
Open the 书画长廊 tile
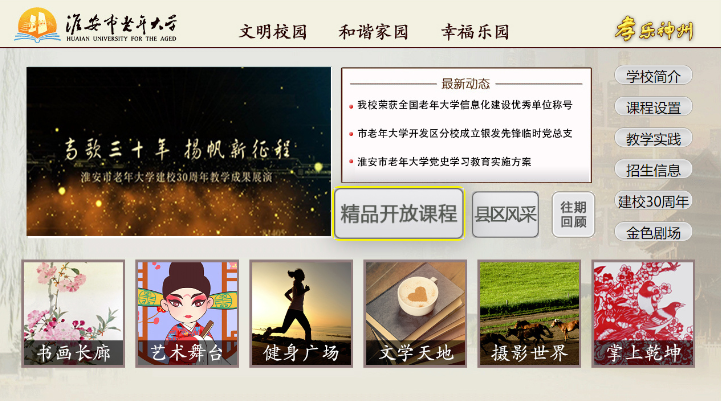tap(73, 314)
